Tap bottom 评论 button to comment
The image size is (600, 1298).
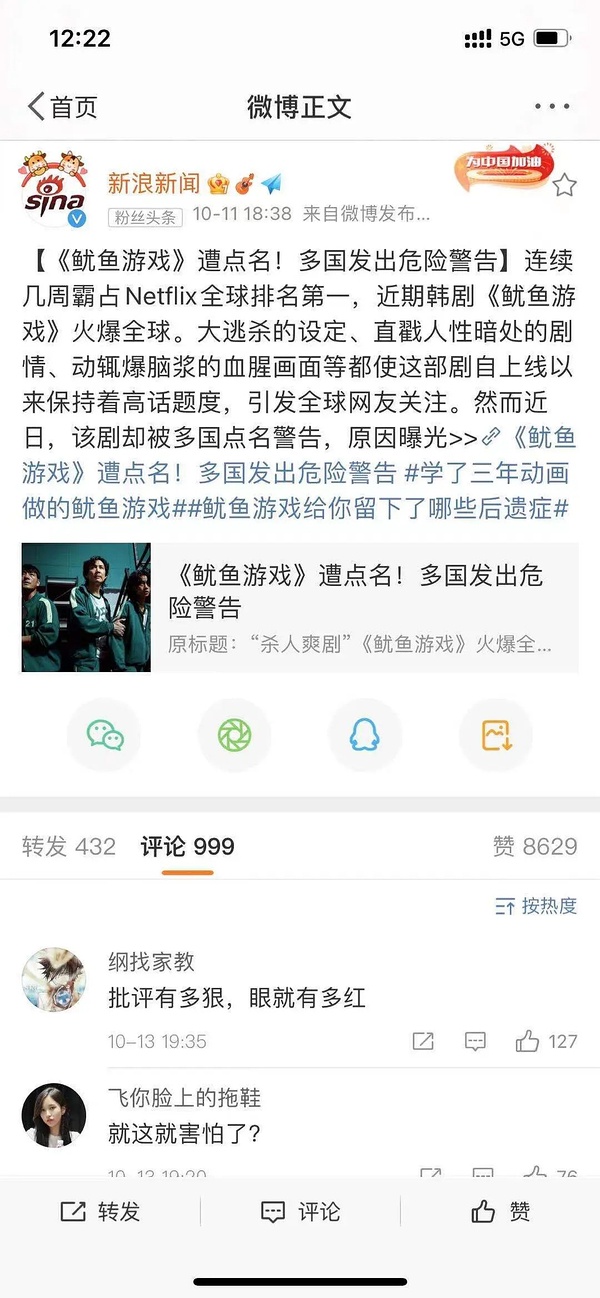point(300,1212)
